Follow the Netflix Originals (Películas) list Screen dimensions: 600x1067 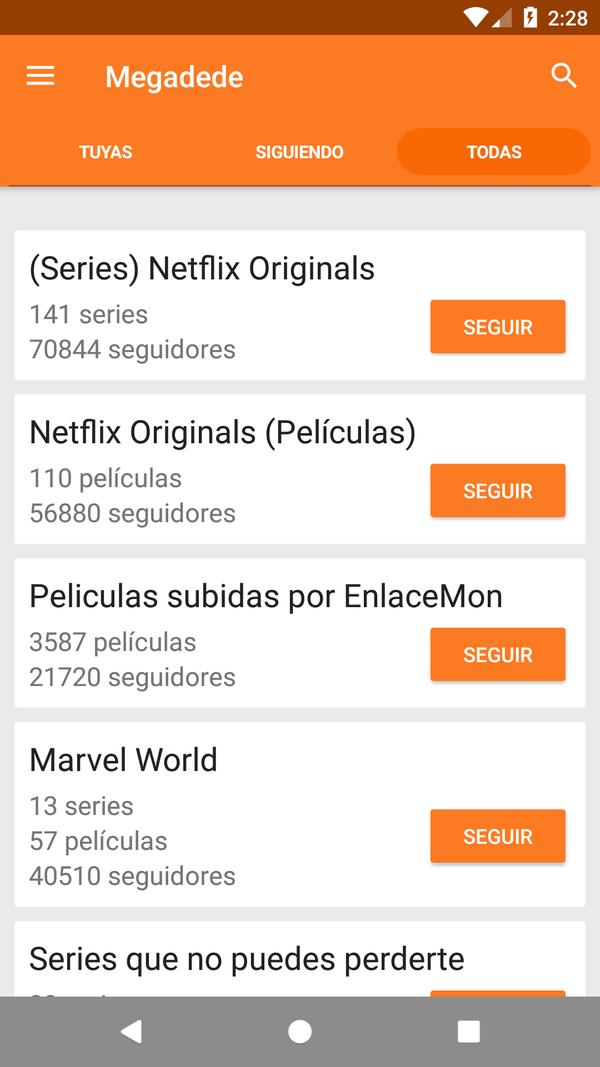[497, 491]
